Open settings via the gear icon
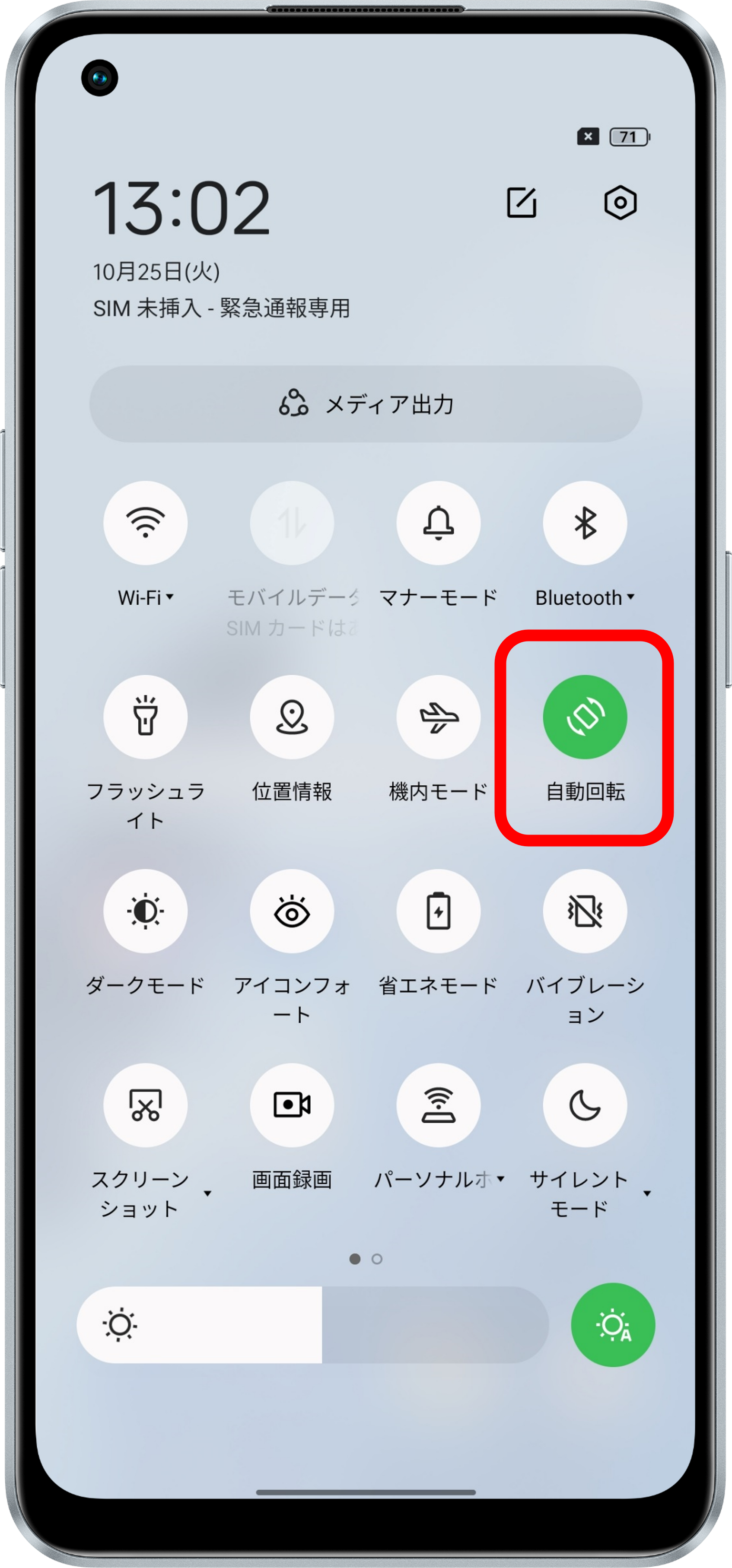This screenshot has height=1568, width=732. tap(620, 203)
